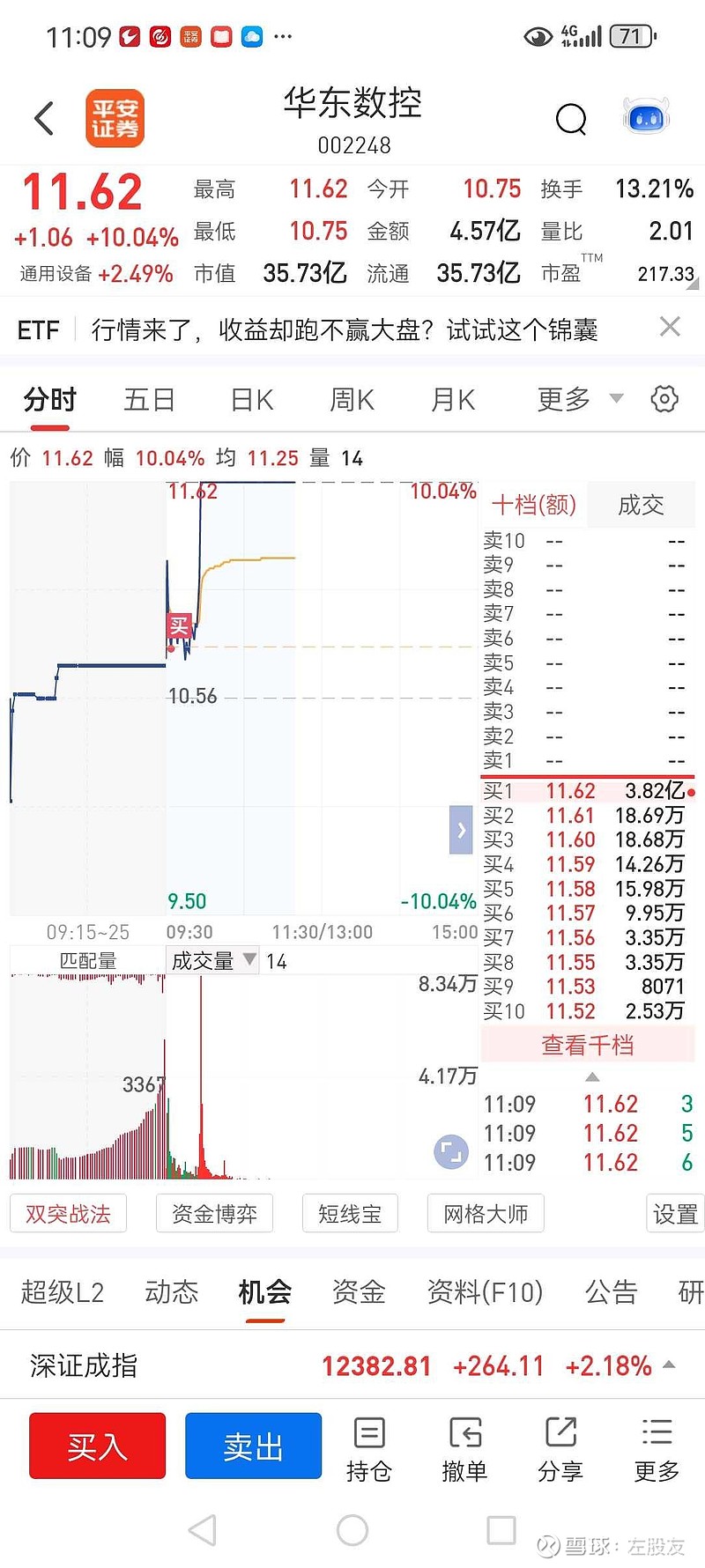Open the 资金博弈 indicator
Viewport: 705px width, 1568px height.
coord(214,1214)
